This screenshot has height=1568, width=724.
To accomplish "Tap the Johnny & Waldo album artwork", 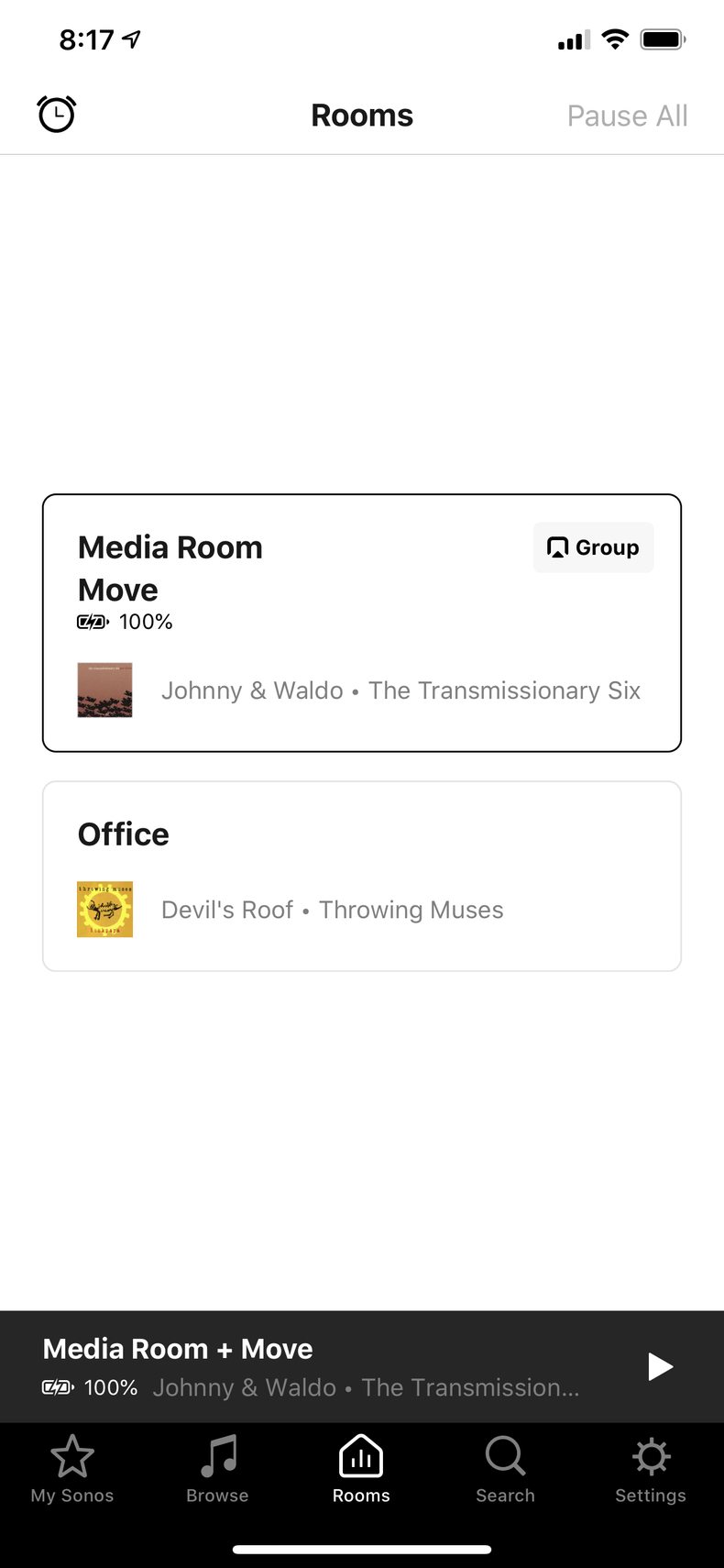I will tap(104, 690).
